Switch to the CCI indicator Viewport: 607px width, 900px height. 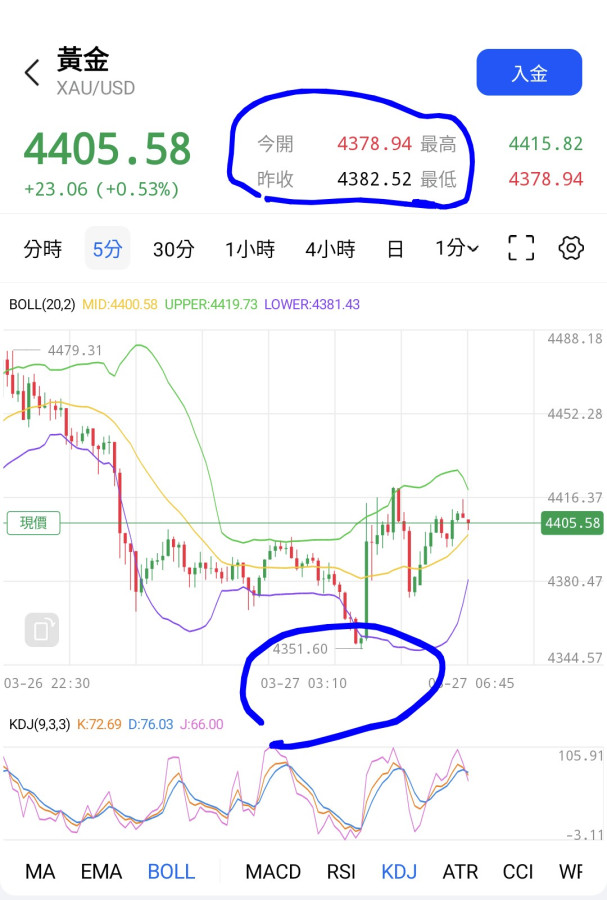pos(518,872)
